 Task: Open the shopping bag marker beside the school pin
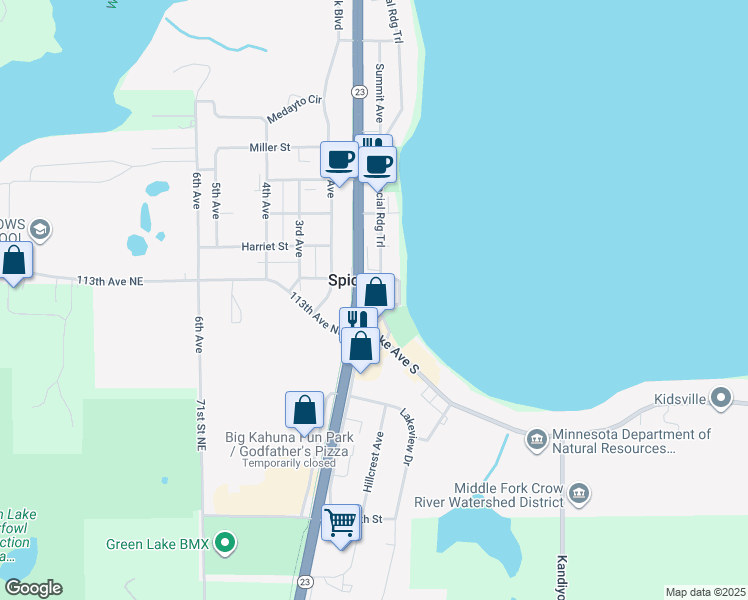(x=15, y=262)
